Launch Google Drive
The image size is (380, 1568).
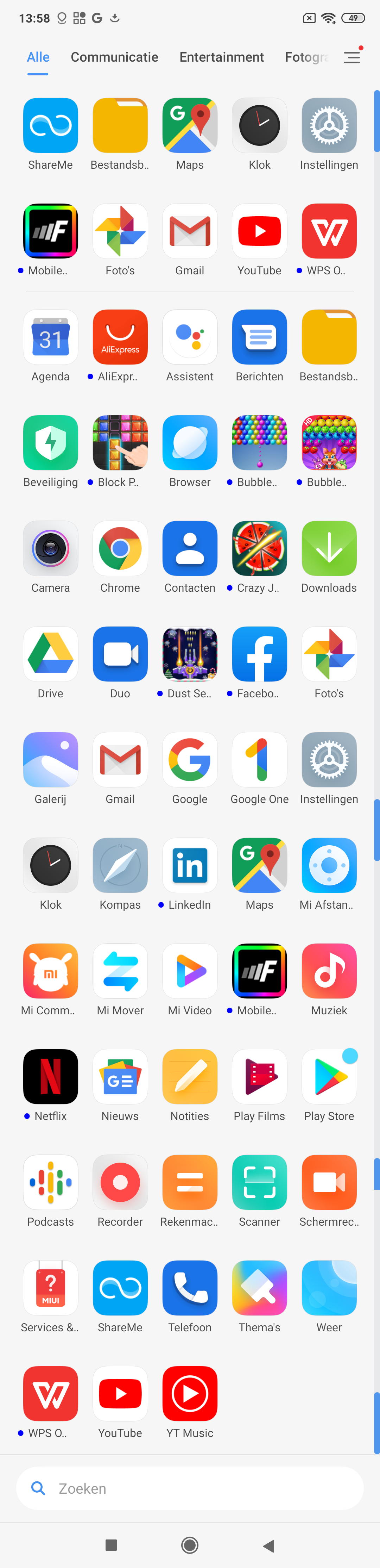pyautogui.click(x=50, y=654)
